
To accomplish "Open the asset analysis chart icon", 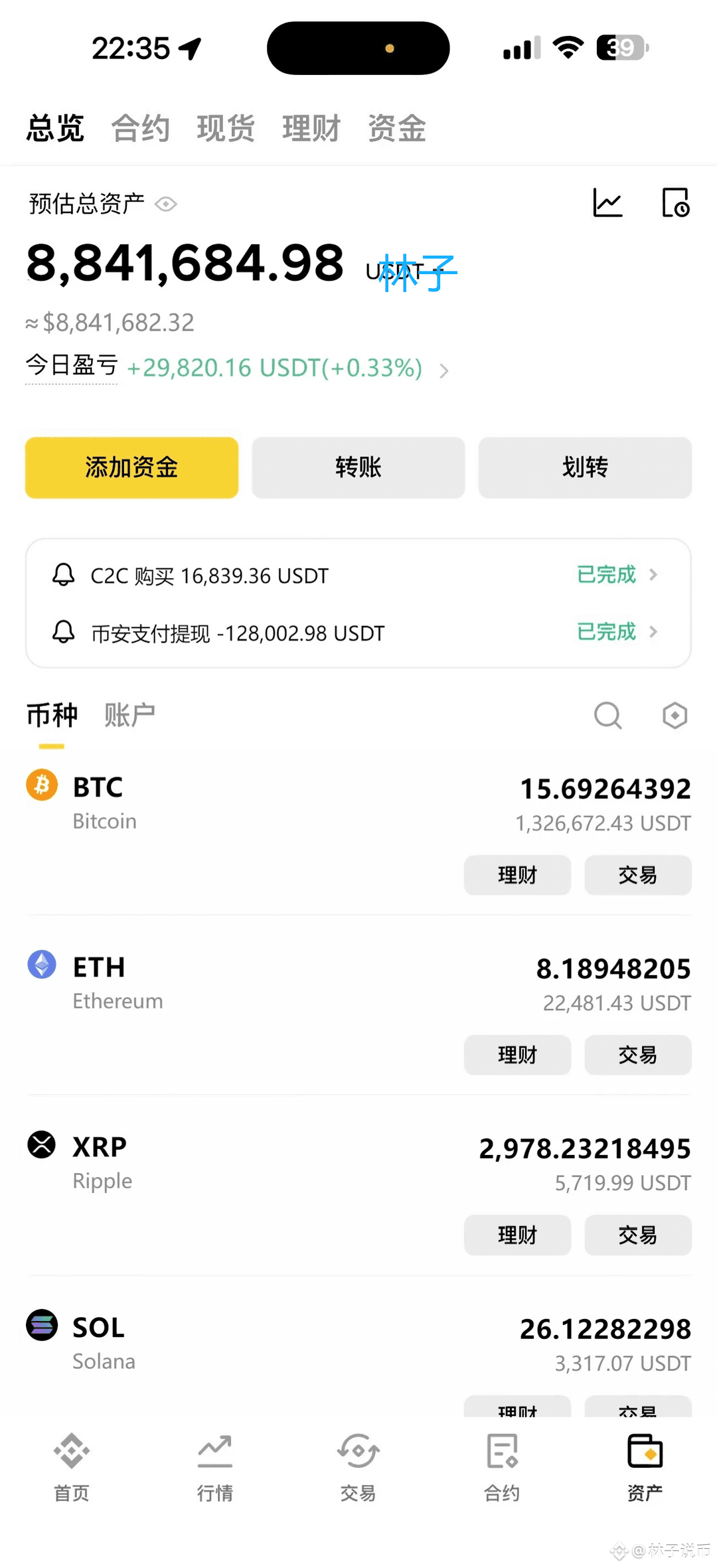I will click(607, 202).
